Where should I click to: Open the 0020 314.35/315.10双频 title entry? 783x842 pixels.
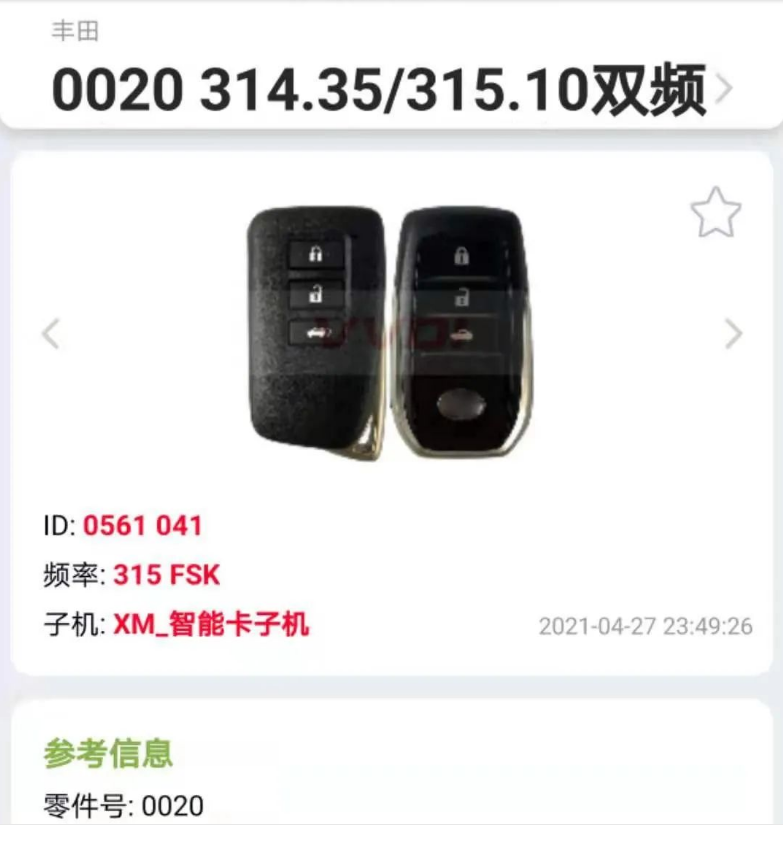tap(380, 89)
